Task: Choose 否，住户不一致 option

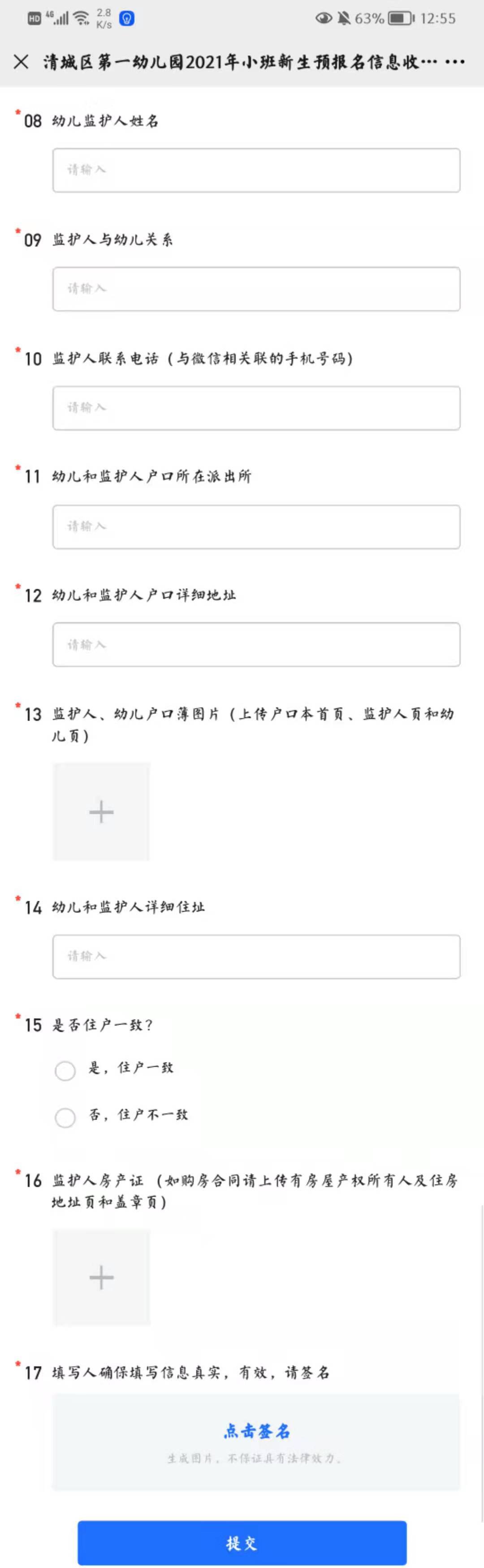Action: [x=65, y=1117]
